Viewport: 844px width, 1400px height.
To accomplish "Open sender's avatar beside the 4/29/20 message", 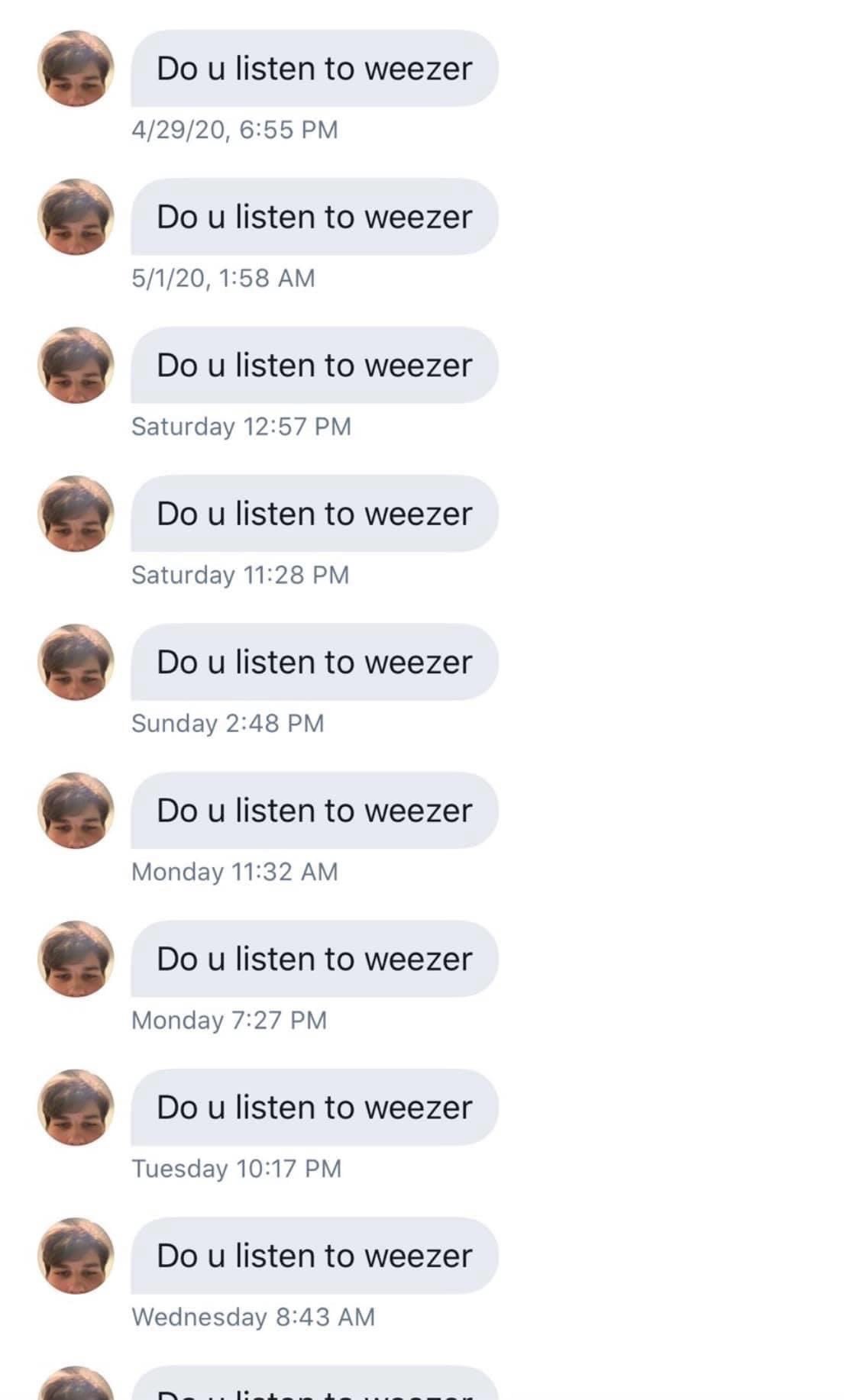I will pos(76,69).
